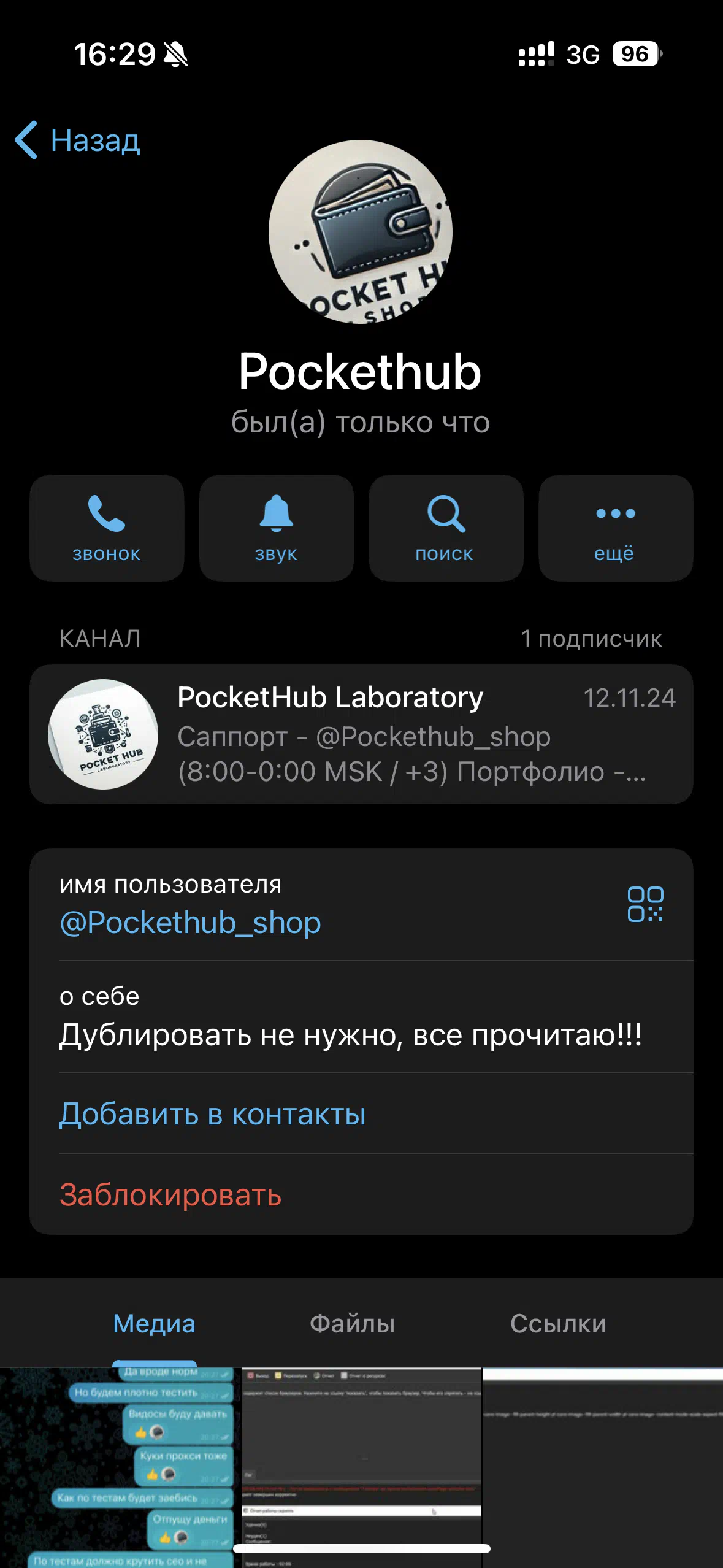Open the PocketHub Laboratory channel
723x1568 pixels.
point(361,734)
